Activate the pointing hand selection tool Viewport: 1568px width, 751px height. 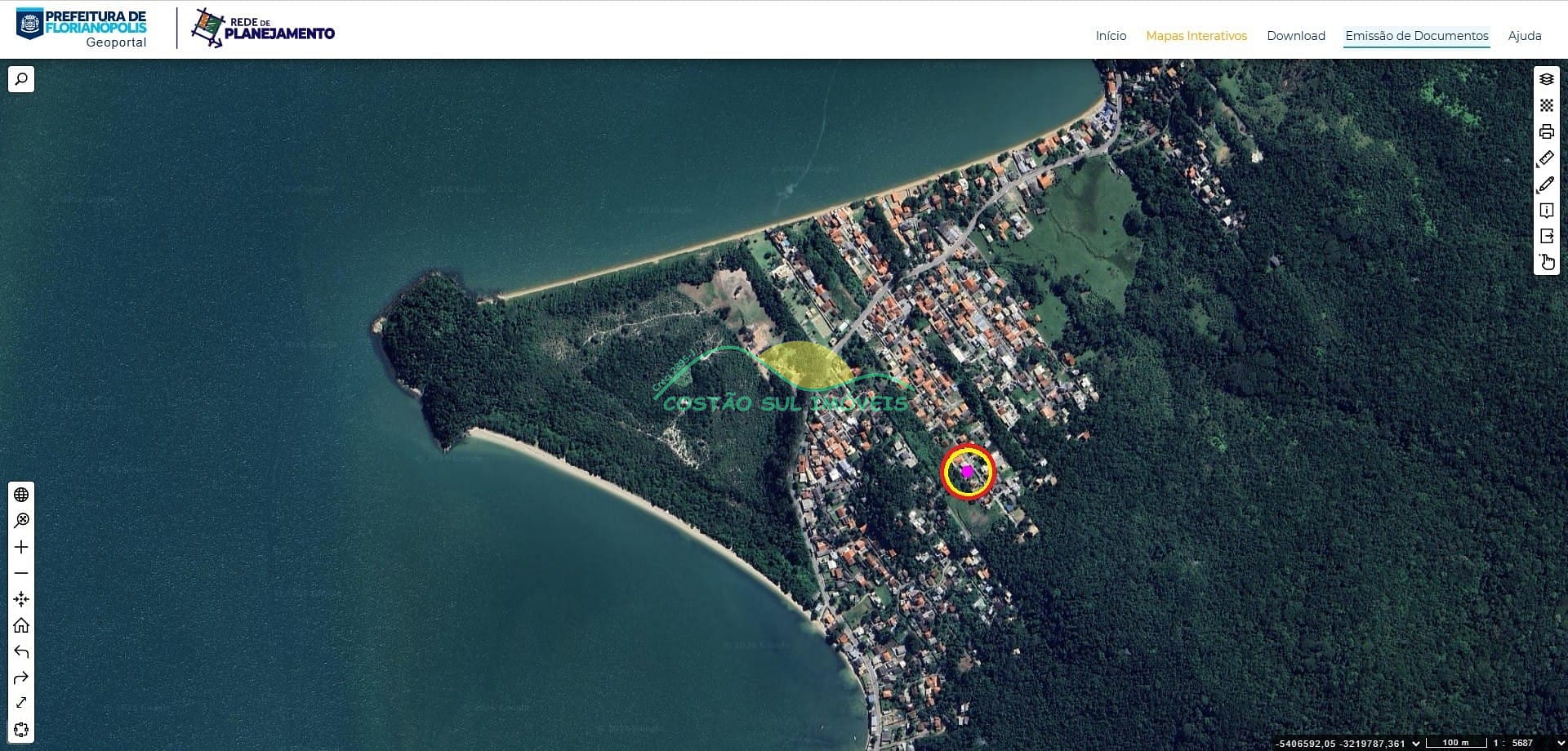tap(1546, 263)
